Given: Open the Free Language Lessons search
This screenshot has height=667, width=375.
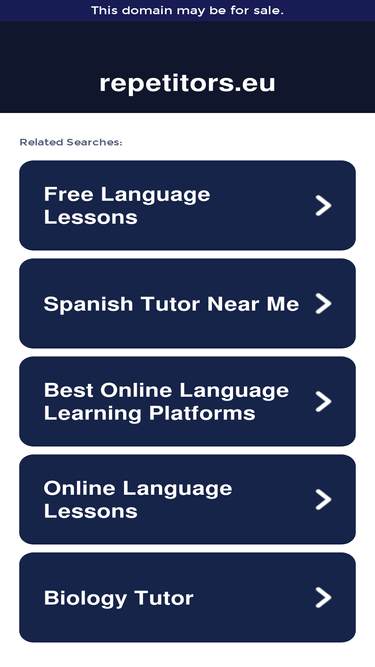Looking at the screenshot, I should [188, 205].
